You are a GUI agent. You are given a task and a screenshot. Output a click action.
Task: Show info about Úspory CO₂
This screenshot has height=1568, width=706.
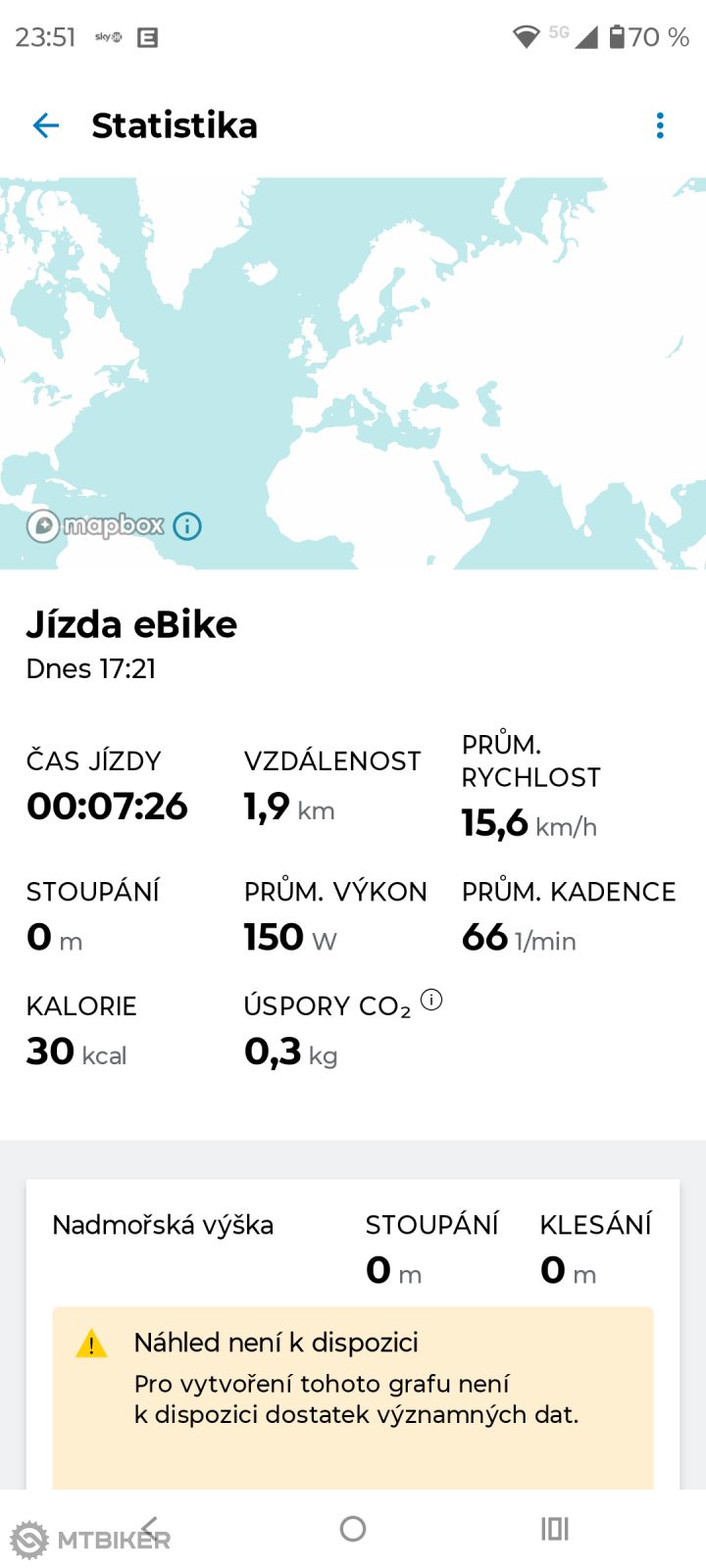point(431,1000)
